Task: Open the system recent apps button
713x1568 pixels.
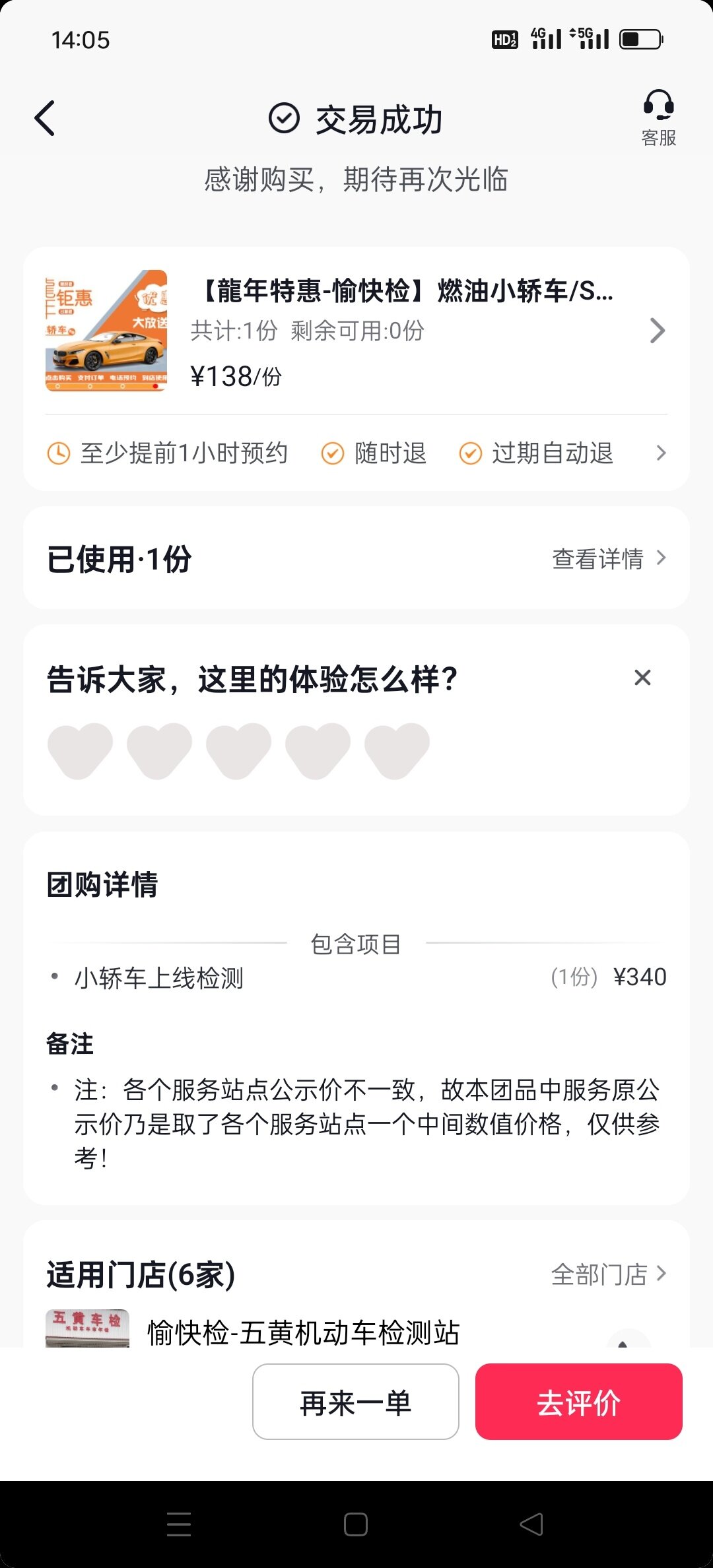Action: click(179, 1524)
